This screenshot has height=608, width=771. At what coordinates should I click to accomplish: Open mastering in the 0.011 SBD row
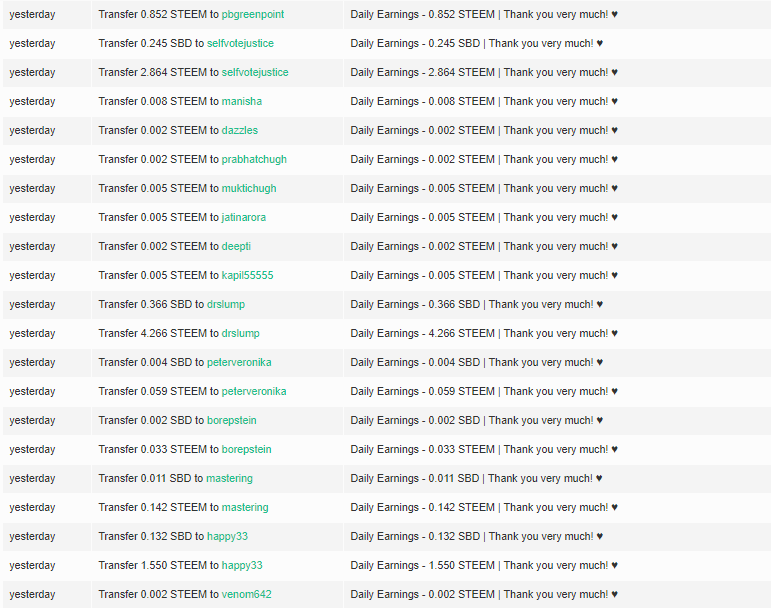click(x=229, y=478)
